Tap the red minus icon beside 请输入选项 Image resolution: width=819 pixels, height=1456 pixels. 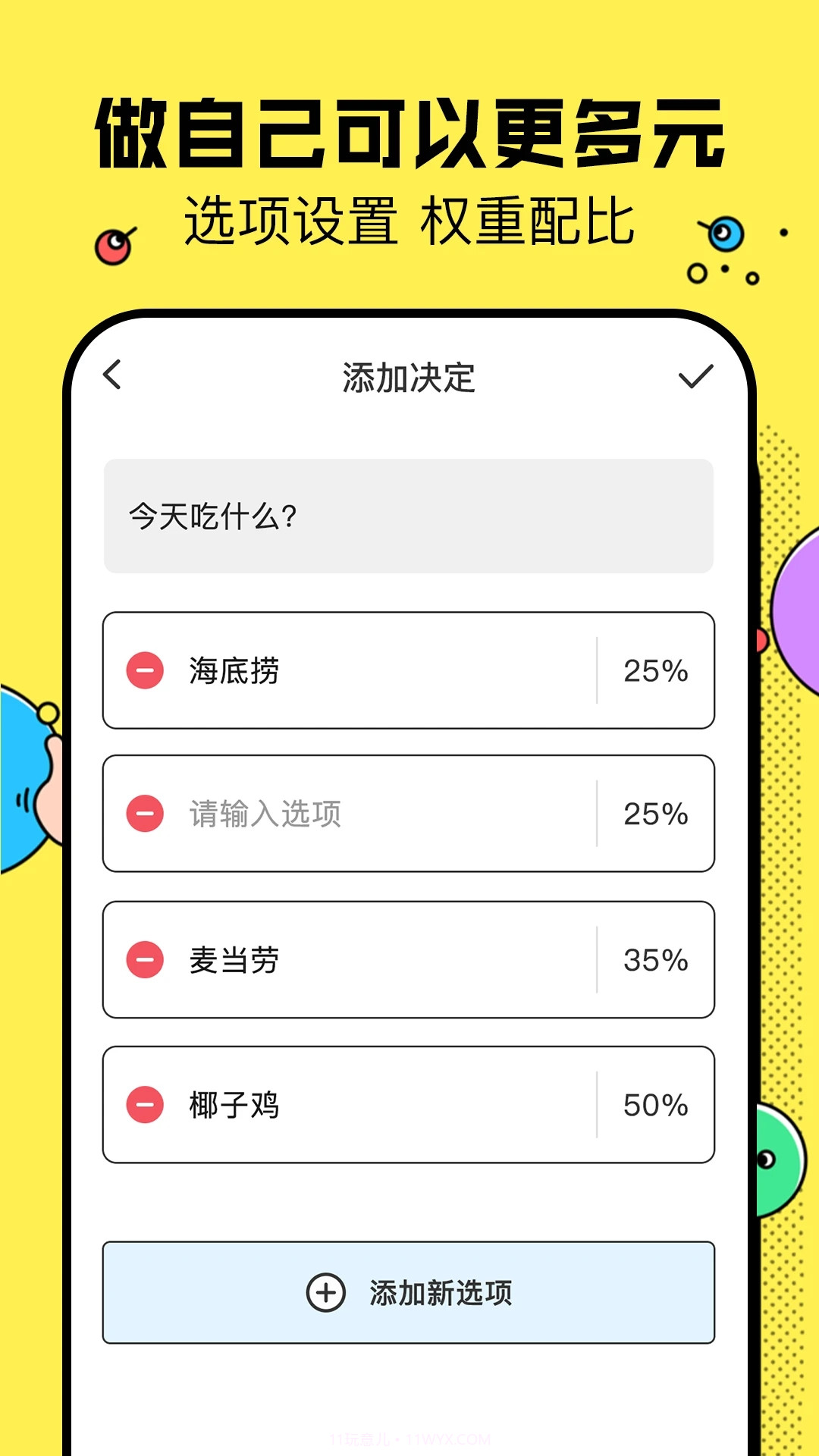pos(144,814)
